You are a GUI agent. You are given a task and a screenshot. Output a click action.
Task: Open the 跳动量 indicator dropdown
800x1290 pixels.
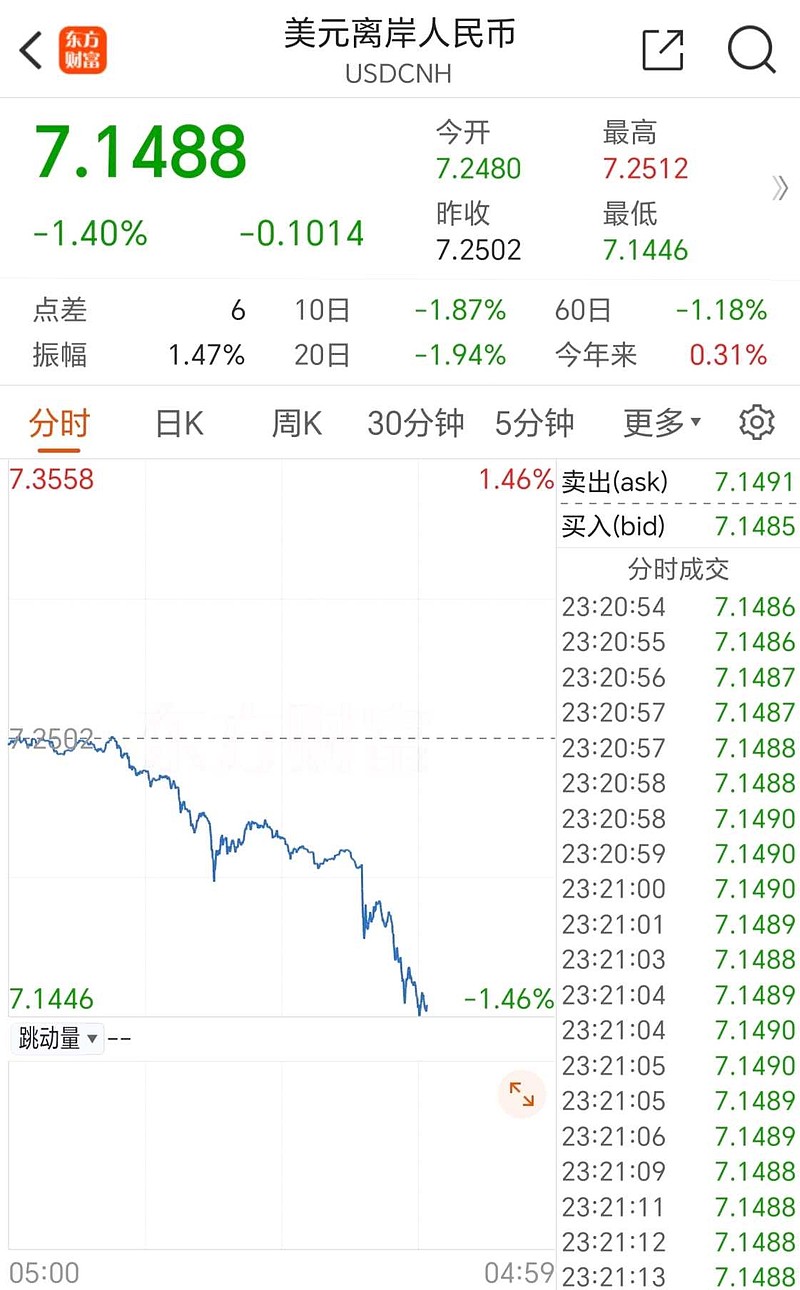point(57,1039)
